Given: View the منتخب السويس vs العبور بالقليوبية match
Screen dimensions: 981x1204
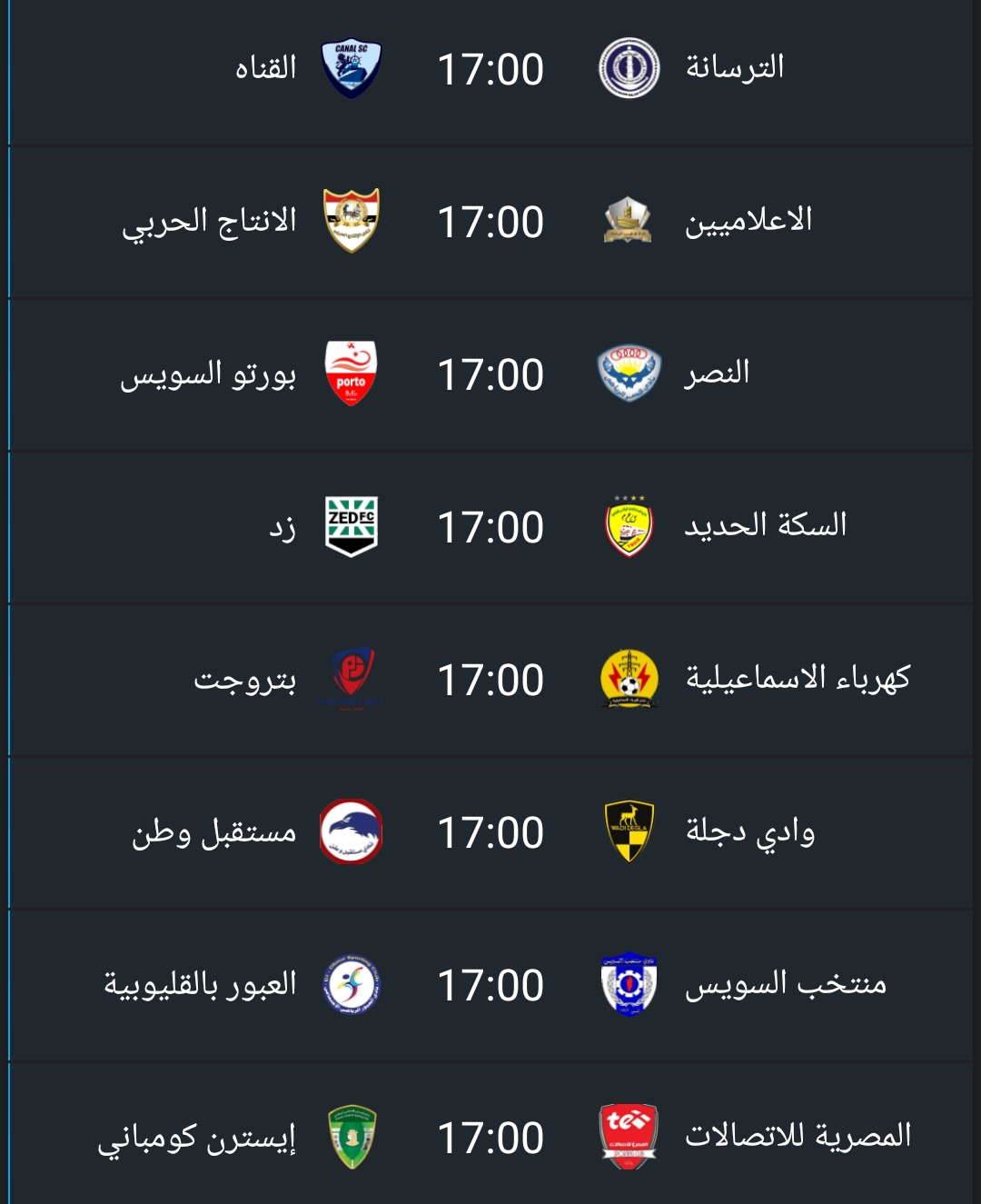Looking at the screenshot, I should coord(490,986).
